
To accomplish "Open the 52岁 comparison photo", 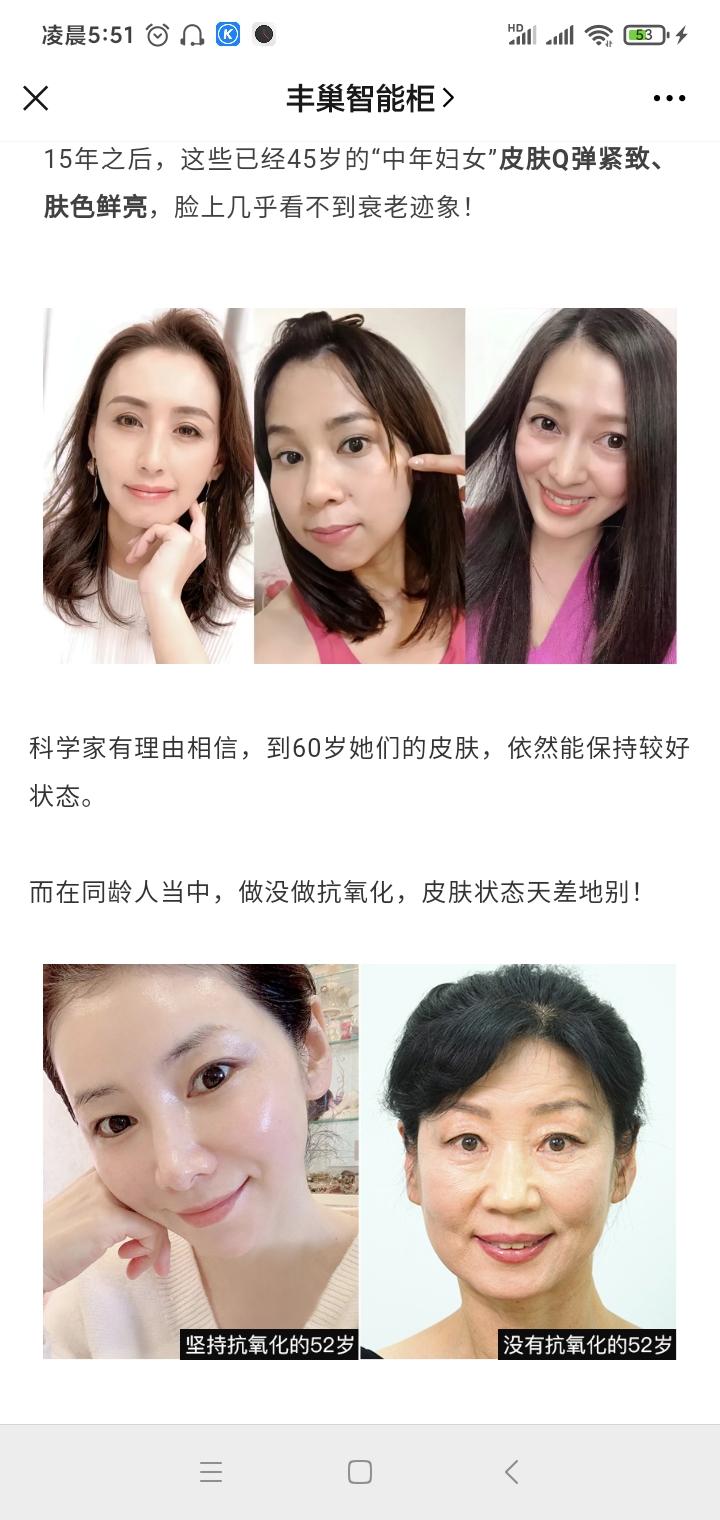I will (360, 1161).
